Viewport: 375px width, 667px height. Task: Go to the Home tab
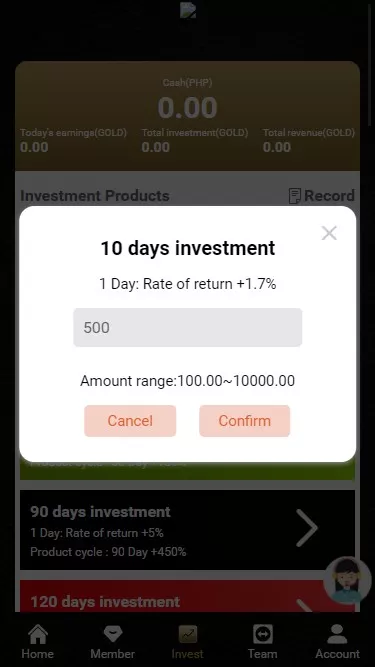coord(37,641)
